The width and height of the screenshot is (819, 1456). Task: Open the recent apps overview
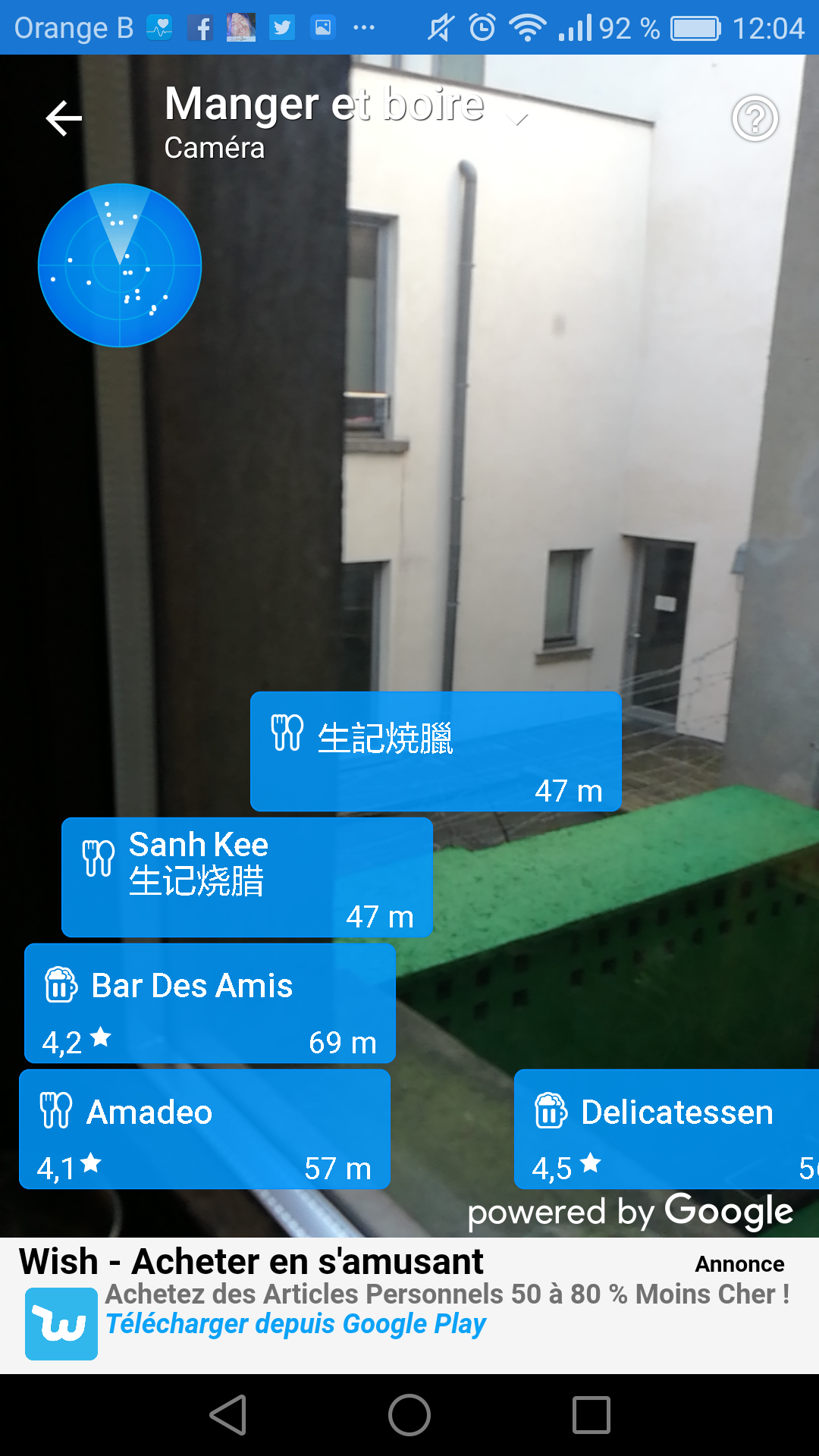tap(591, 1415)
